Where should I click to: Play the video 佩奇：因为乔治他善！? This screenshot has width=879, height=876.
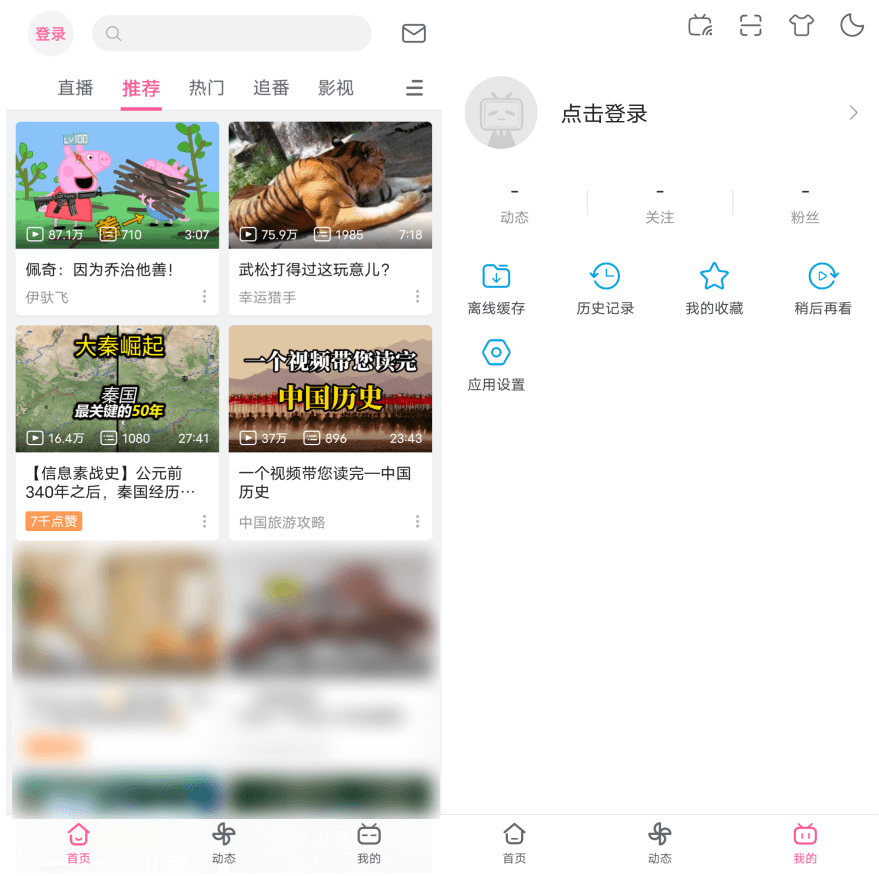click(117, 186)
